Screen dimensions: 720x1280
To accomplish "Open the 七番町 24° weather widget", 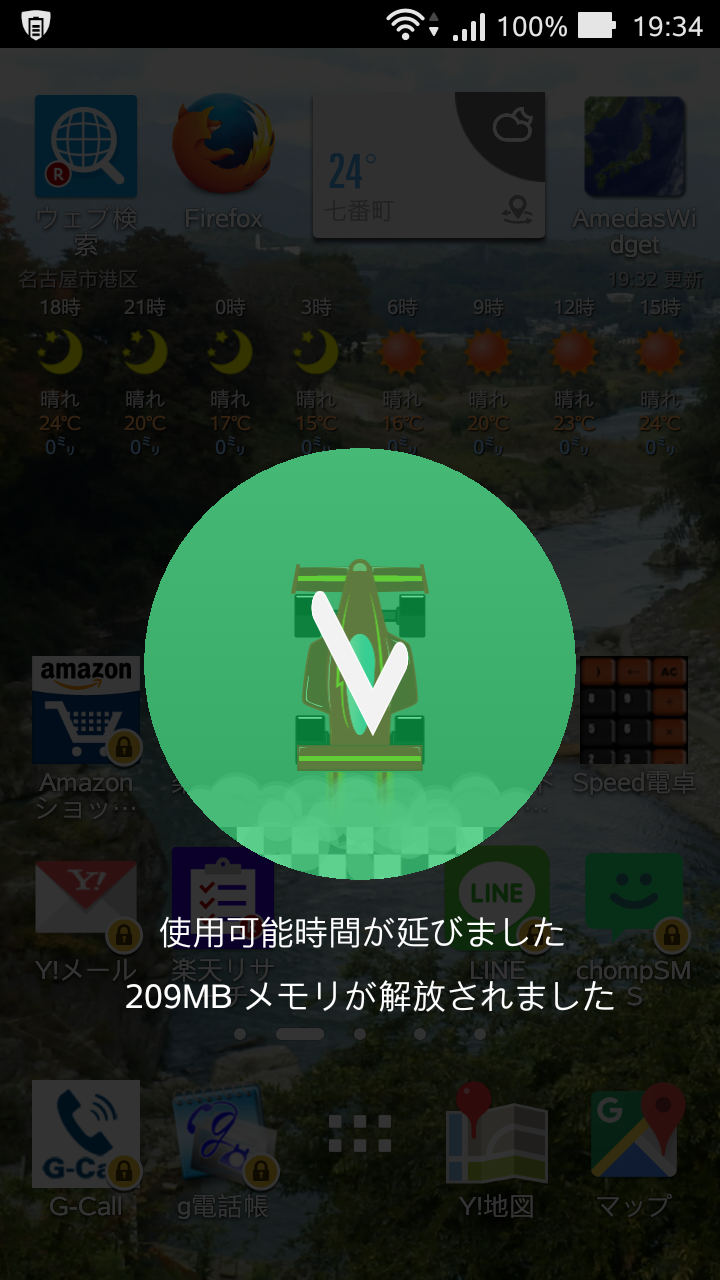I will tap(429, 166).
